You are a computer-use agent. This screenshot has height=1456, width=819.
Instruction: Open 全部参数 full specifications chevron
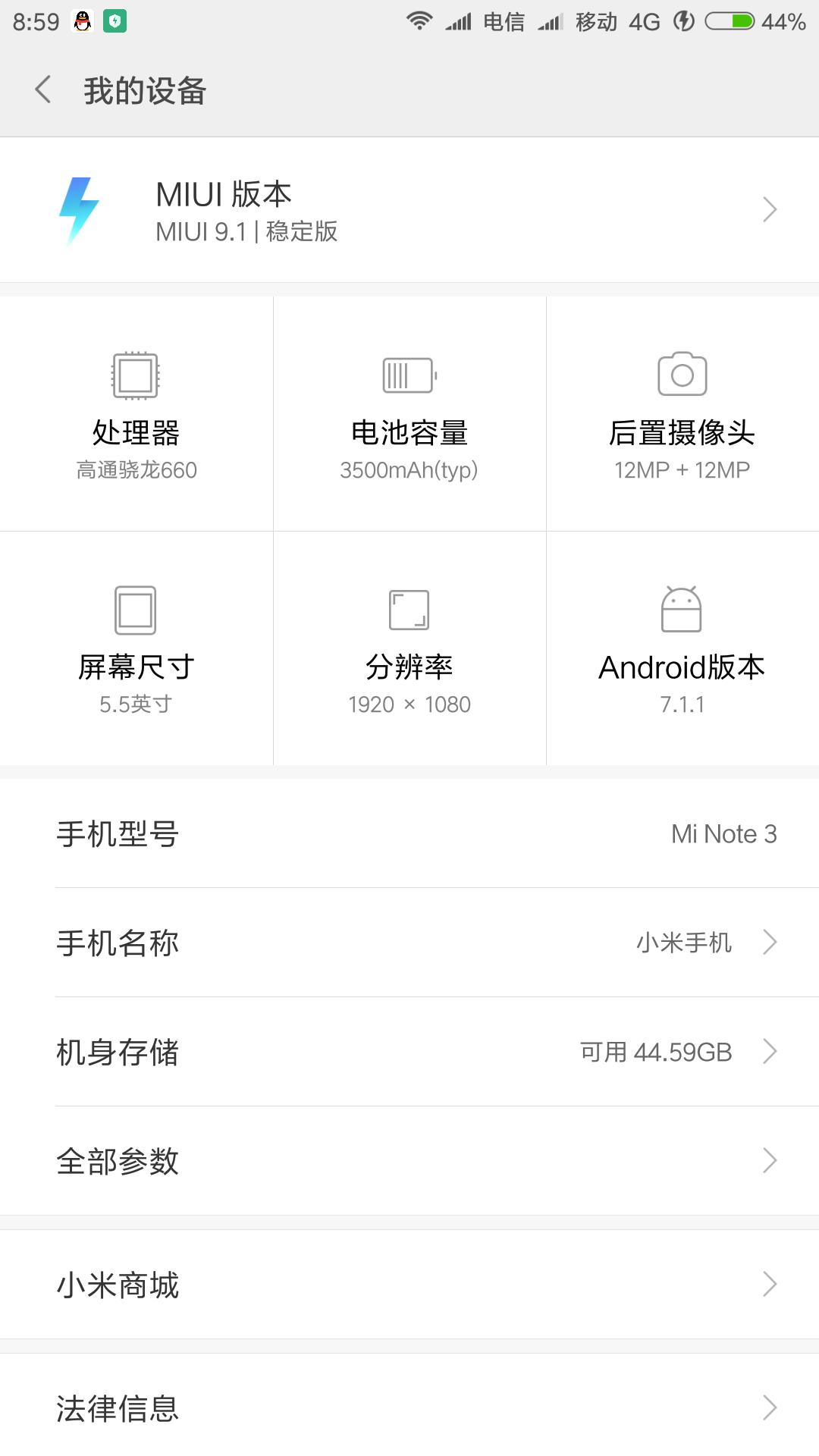click(x=770, y=1160)
